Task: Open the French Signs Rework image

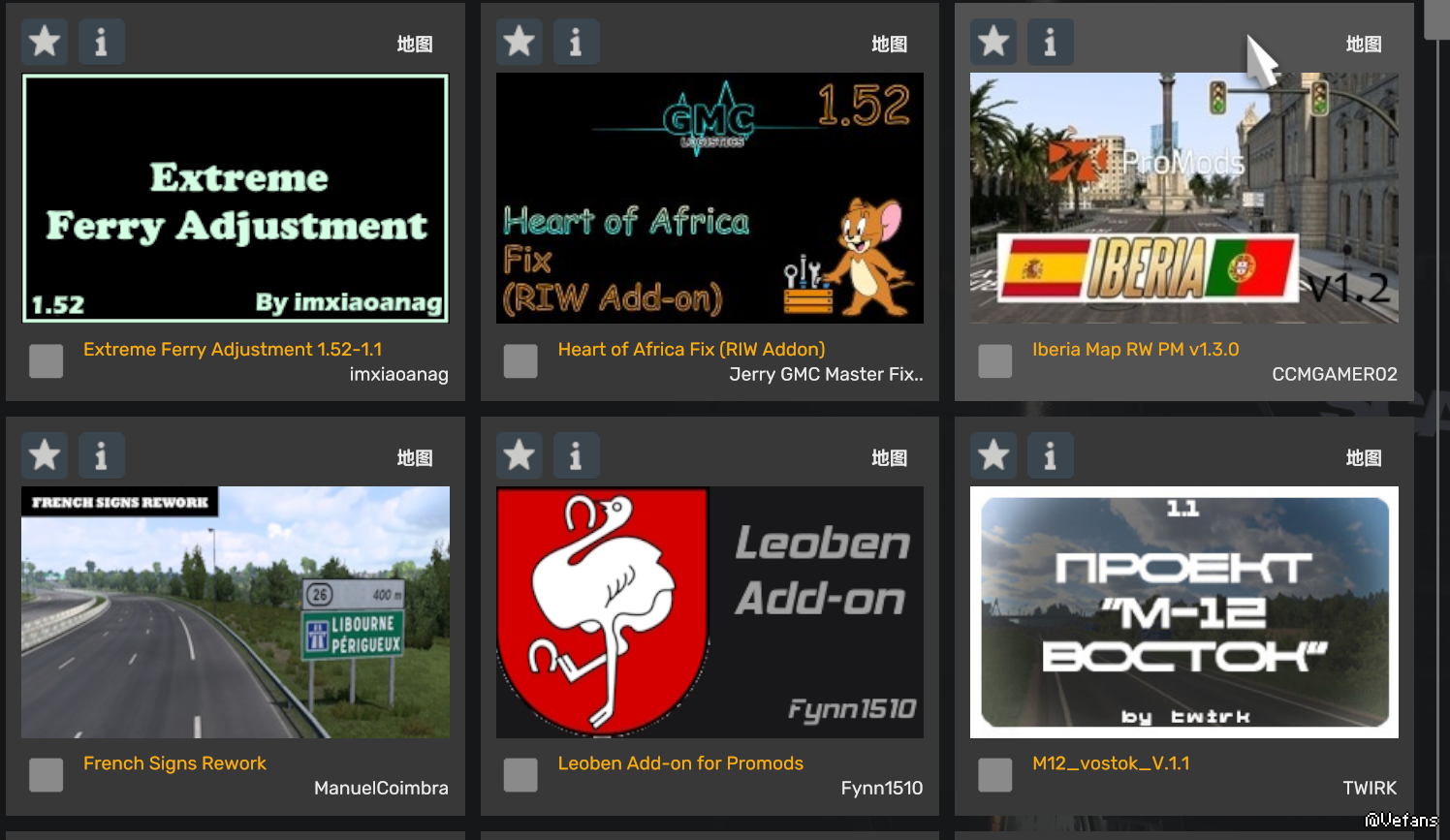Action: click(x=236, y=611)
